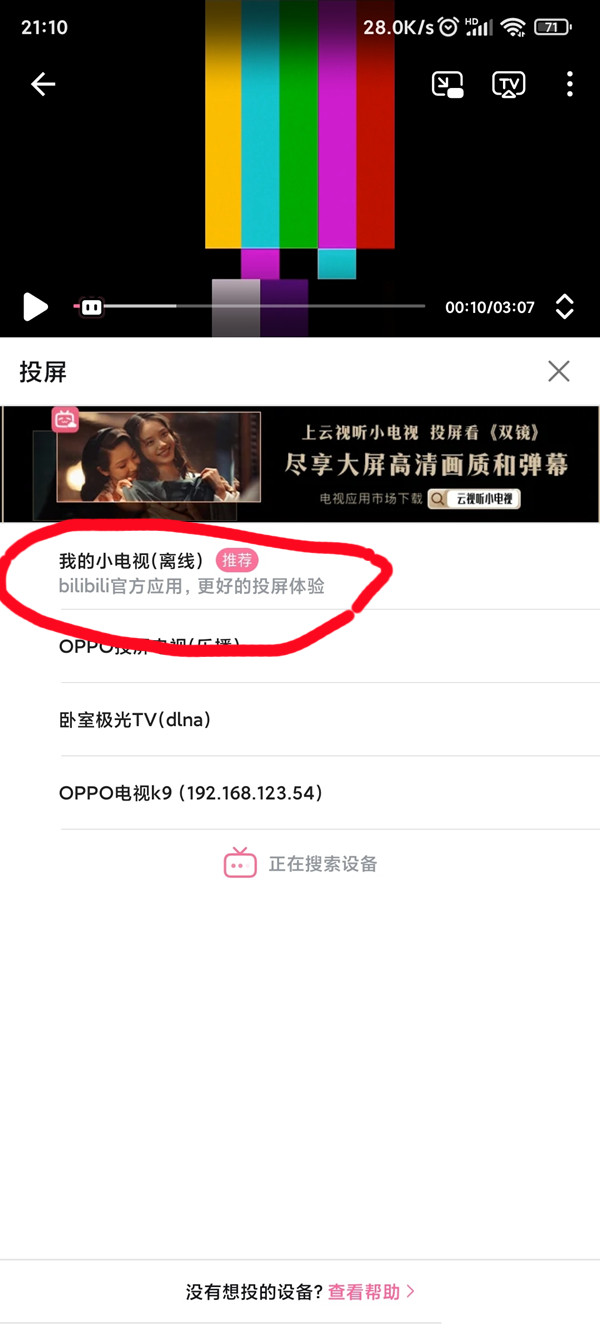Cast to 卧室极光TV(dlna)
Screen dimensions: 600x1333
point(135,720)
